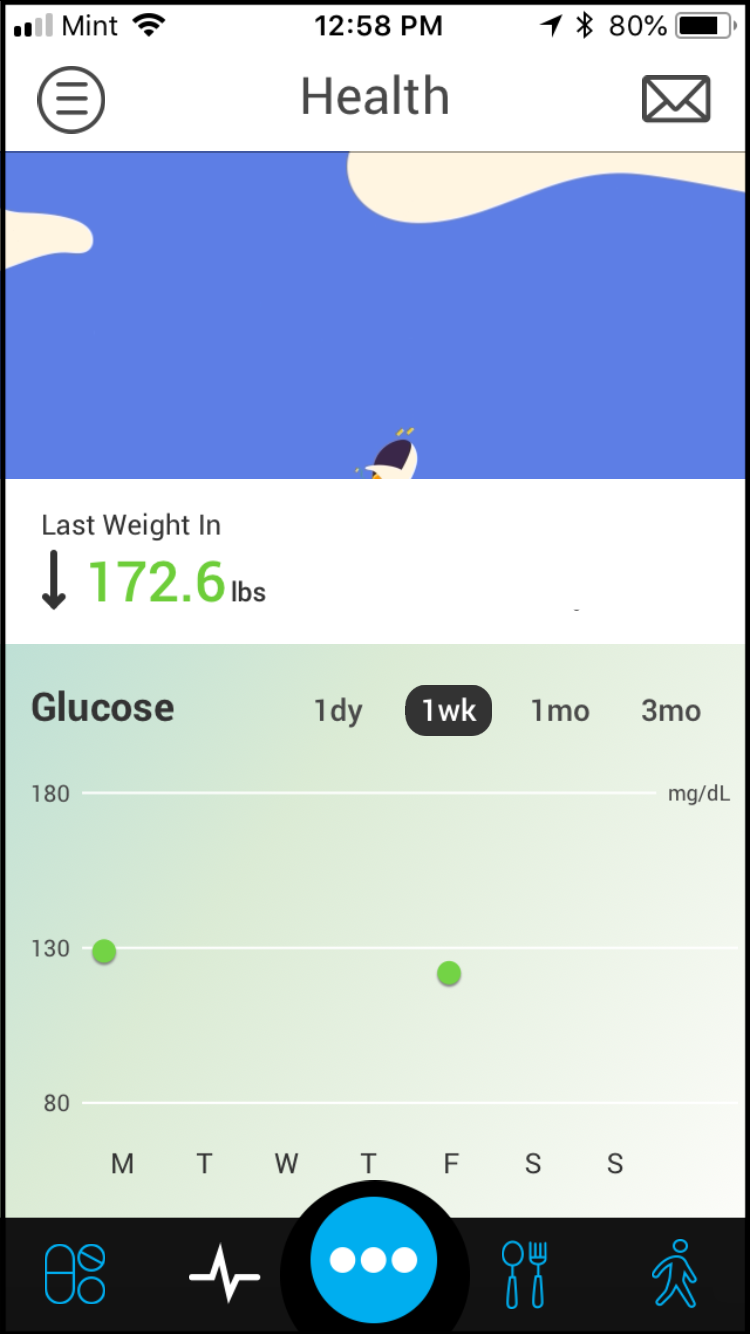
Task: Select the 1wk glucose range
Action: (x=448, y=711)
